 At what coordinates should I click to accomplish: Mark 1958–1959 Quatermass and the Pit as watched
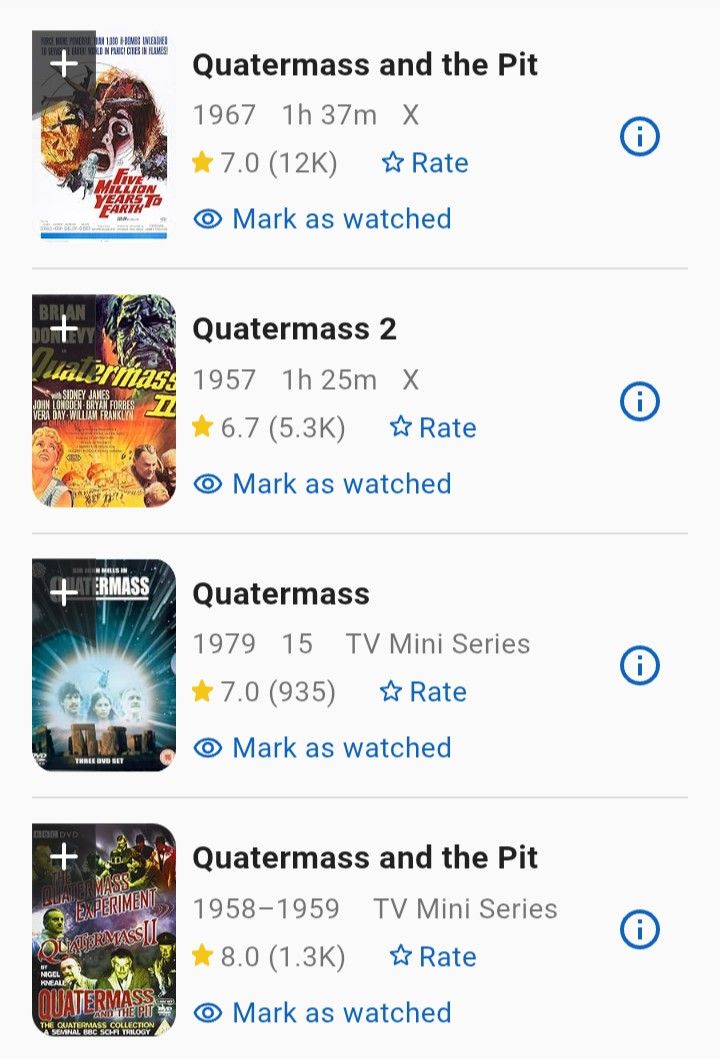[x=322, y=1013]
